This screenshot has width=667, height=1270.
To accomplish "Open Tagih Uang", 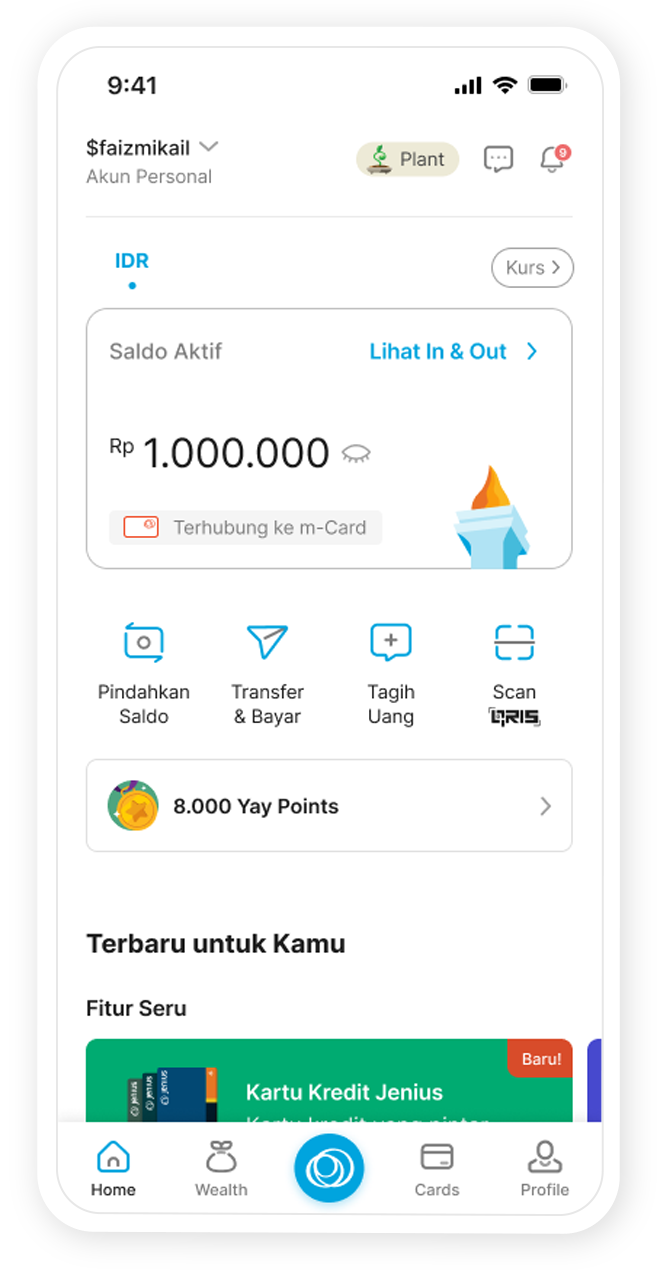I will point(390,667).
